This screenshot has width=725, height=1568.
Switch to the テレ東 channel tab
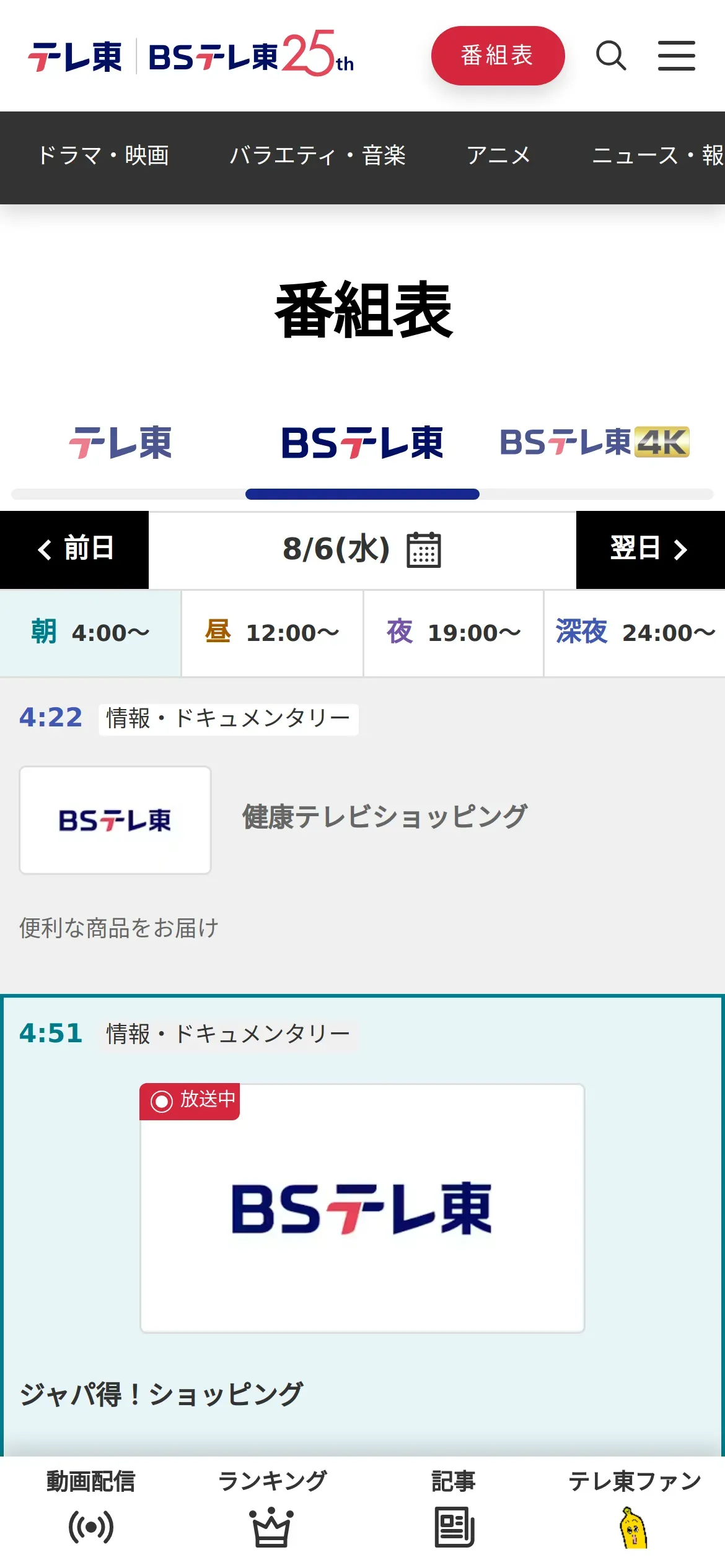(x=120, y=443)
